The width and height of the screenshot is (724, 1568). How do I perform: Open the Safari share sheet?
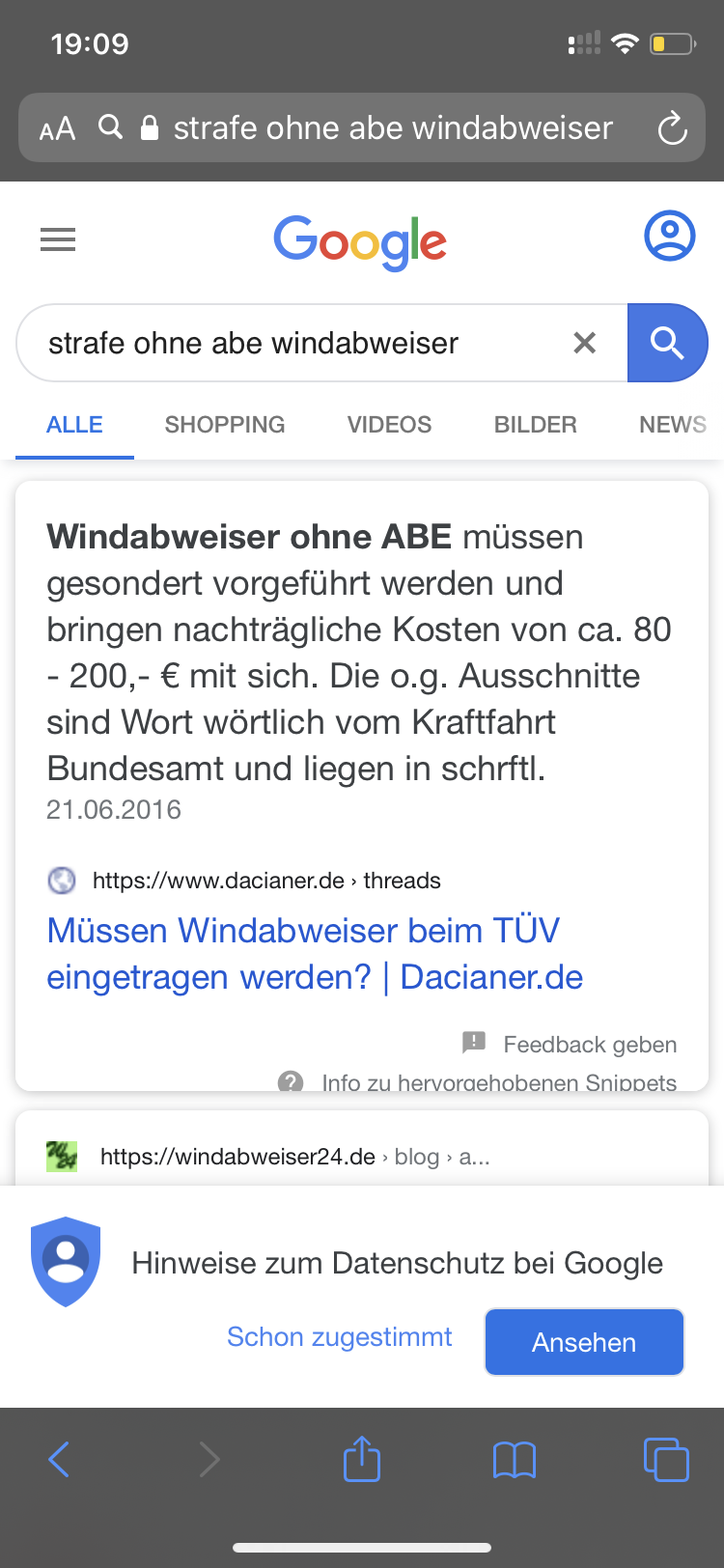click(362, 1458)
